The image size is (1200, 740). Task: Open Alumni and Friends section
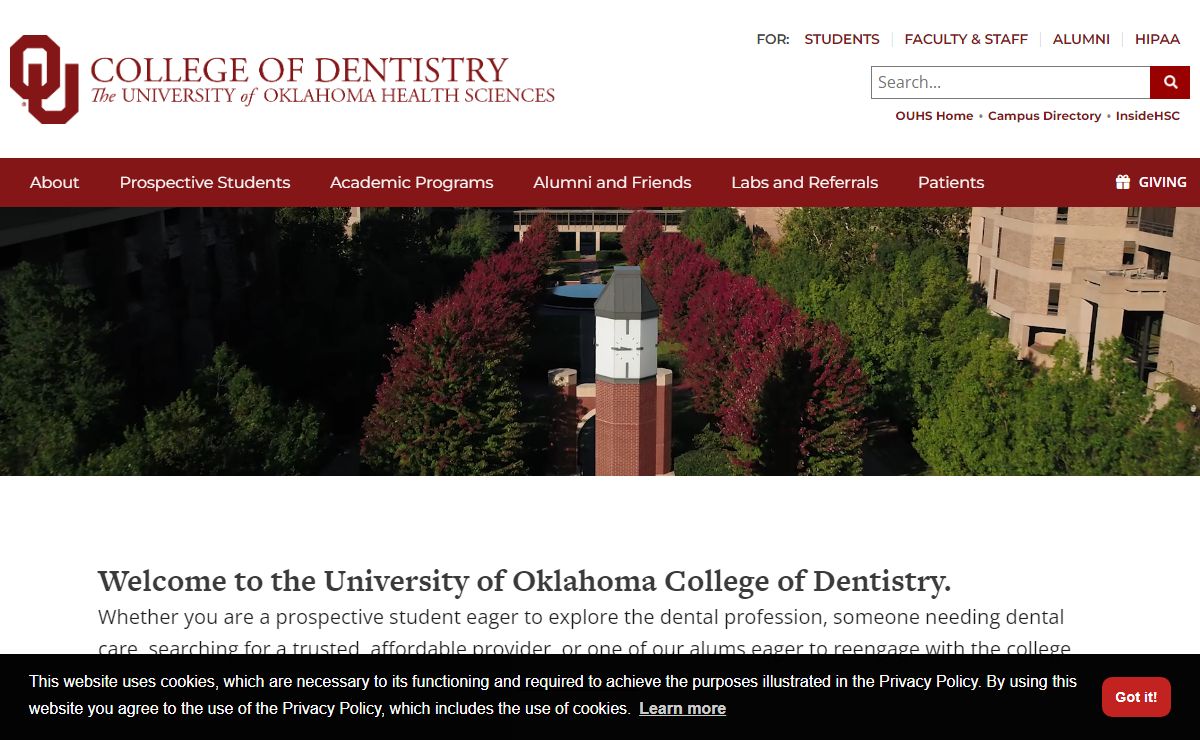pos(612,182)
